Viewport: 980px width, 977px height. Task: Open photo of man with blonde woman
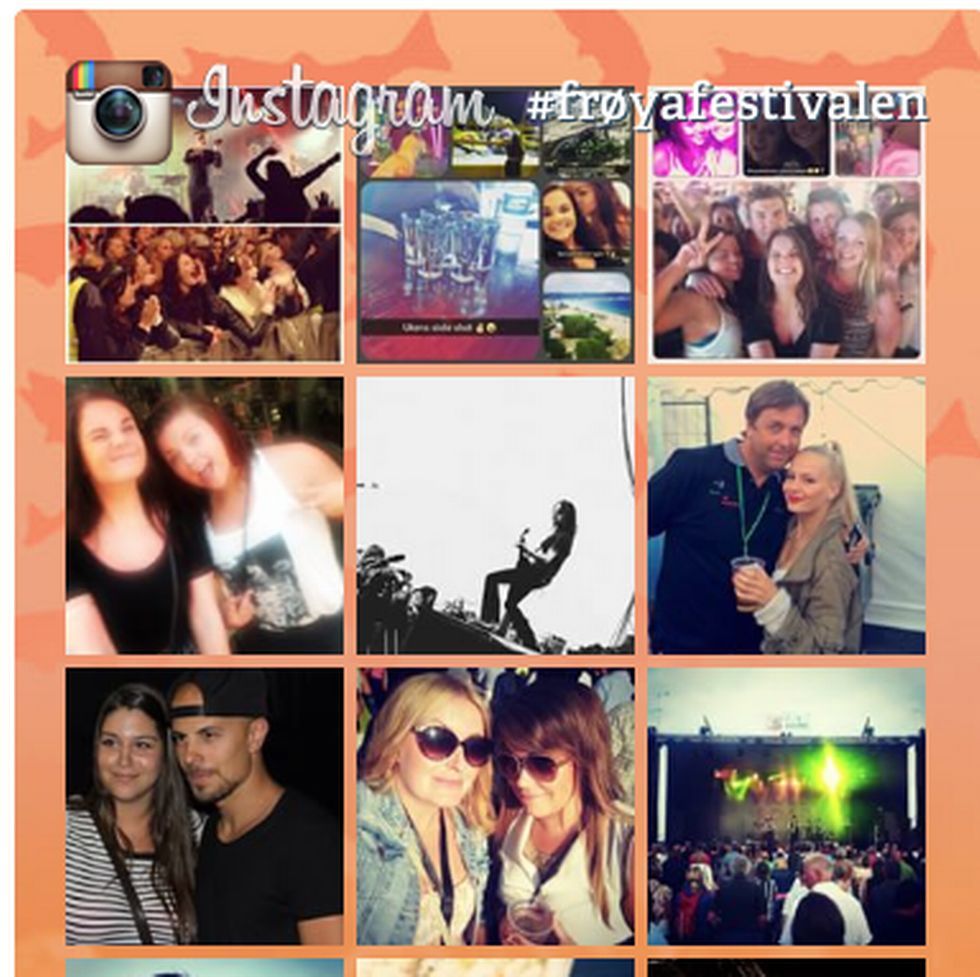[786, 515]
